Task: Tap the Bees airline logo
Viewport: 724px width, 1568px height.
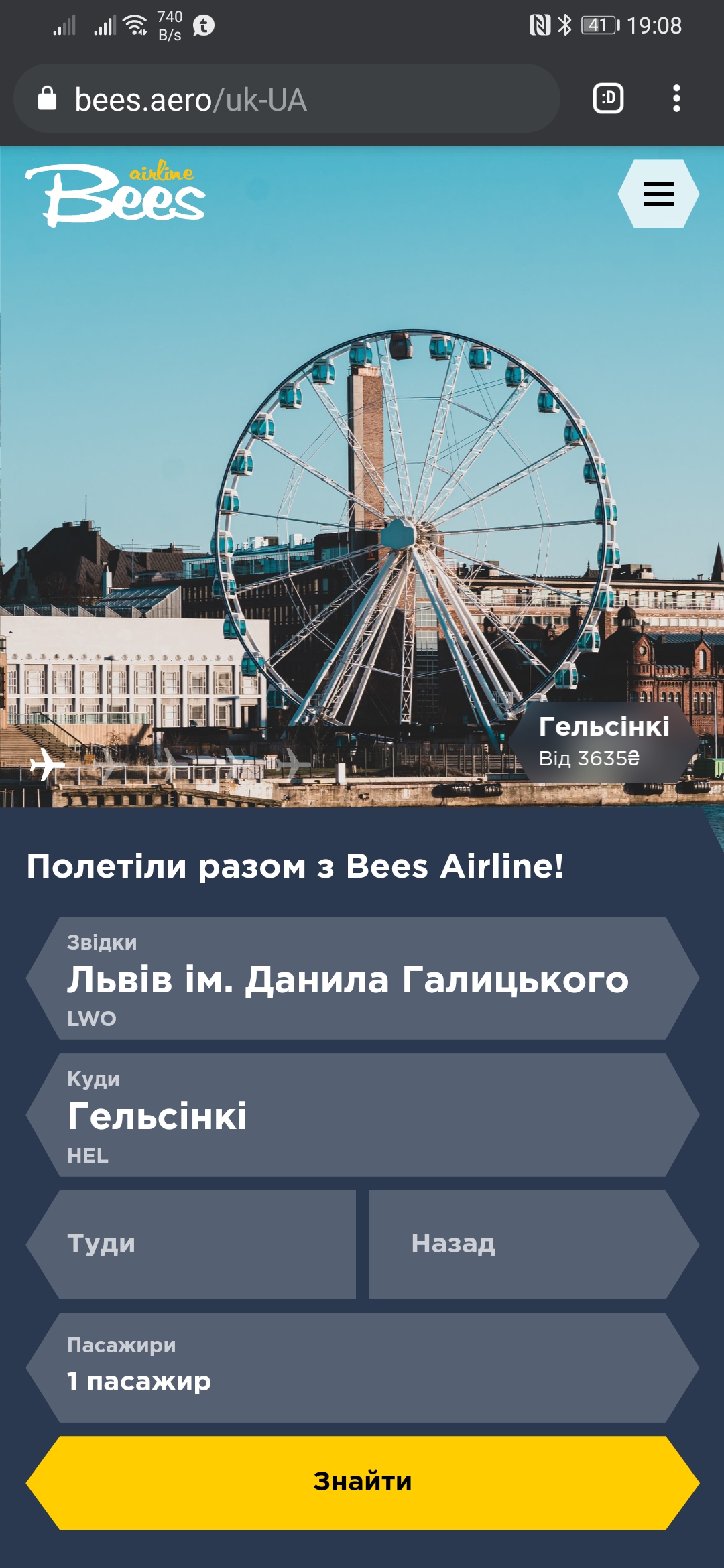Action: [x=115, y=194]
